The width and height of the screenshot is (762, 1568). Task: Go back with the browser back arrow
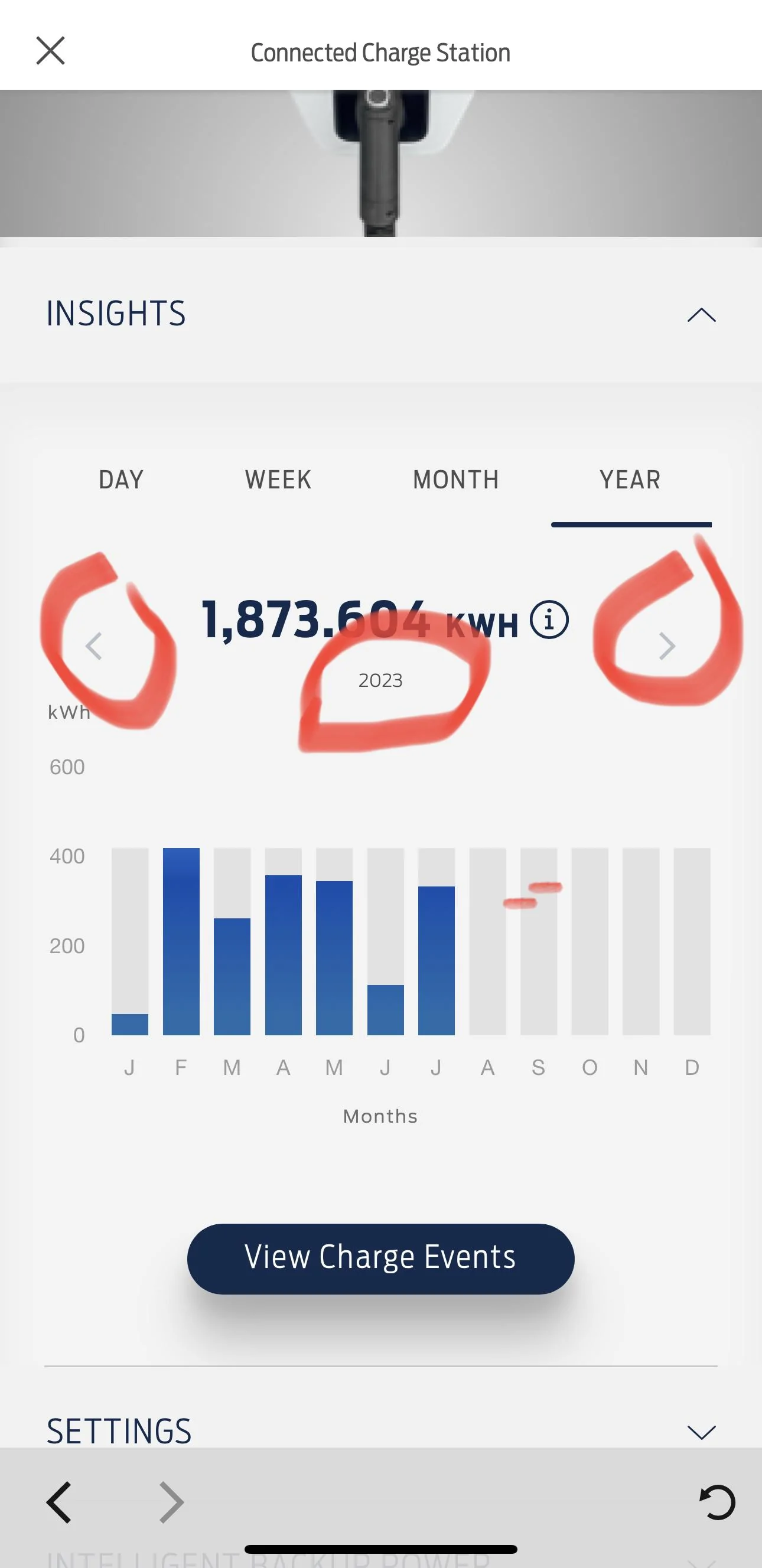coord(60,1502)
